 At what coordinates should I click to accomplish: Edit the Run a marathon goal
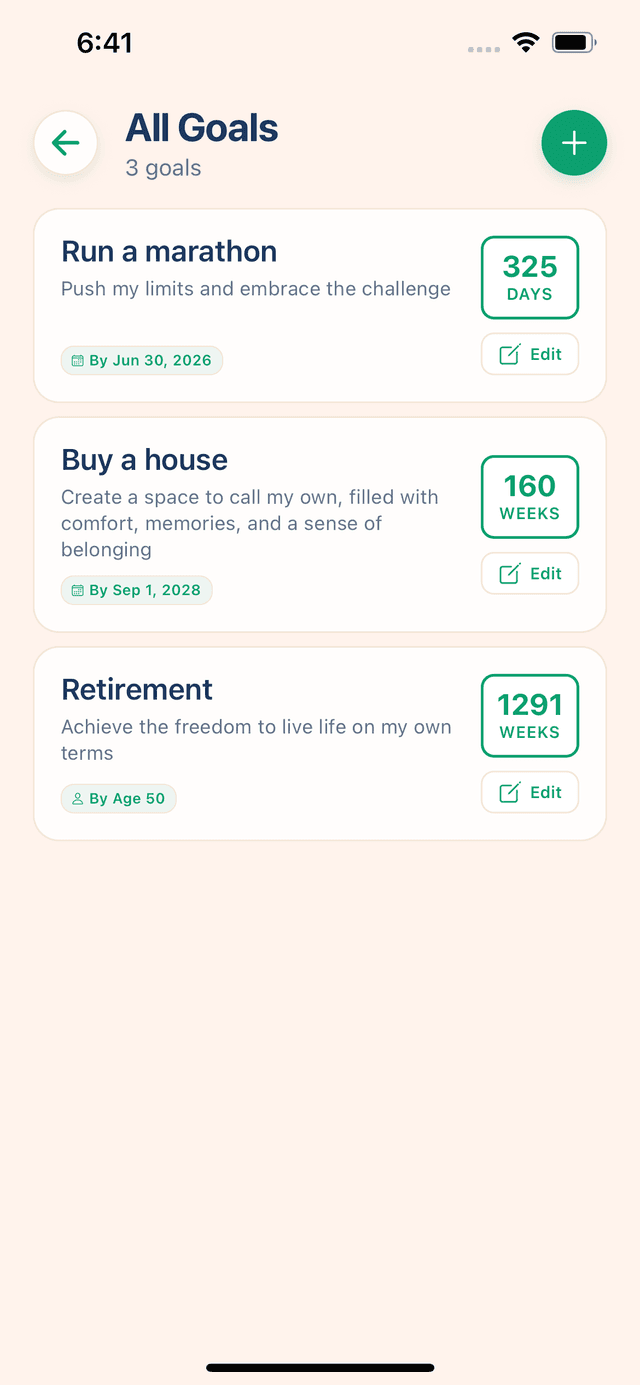click(530, 354)
